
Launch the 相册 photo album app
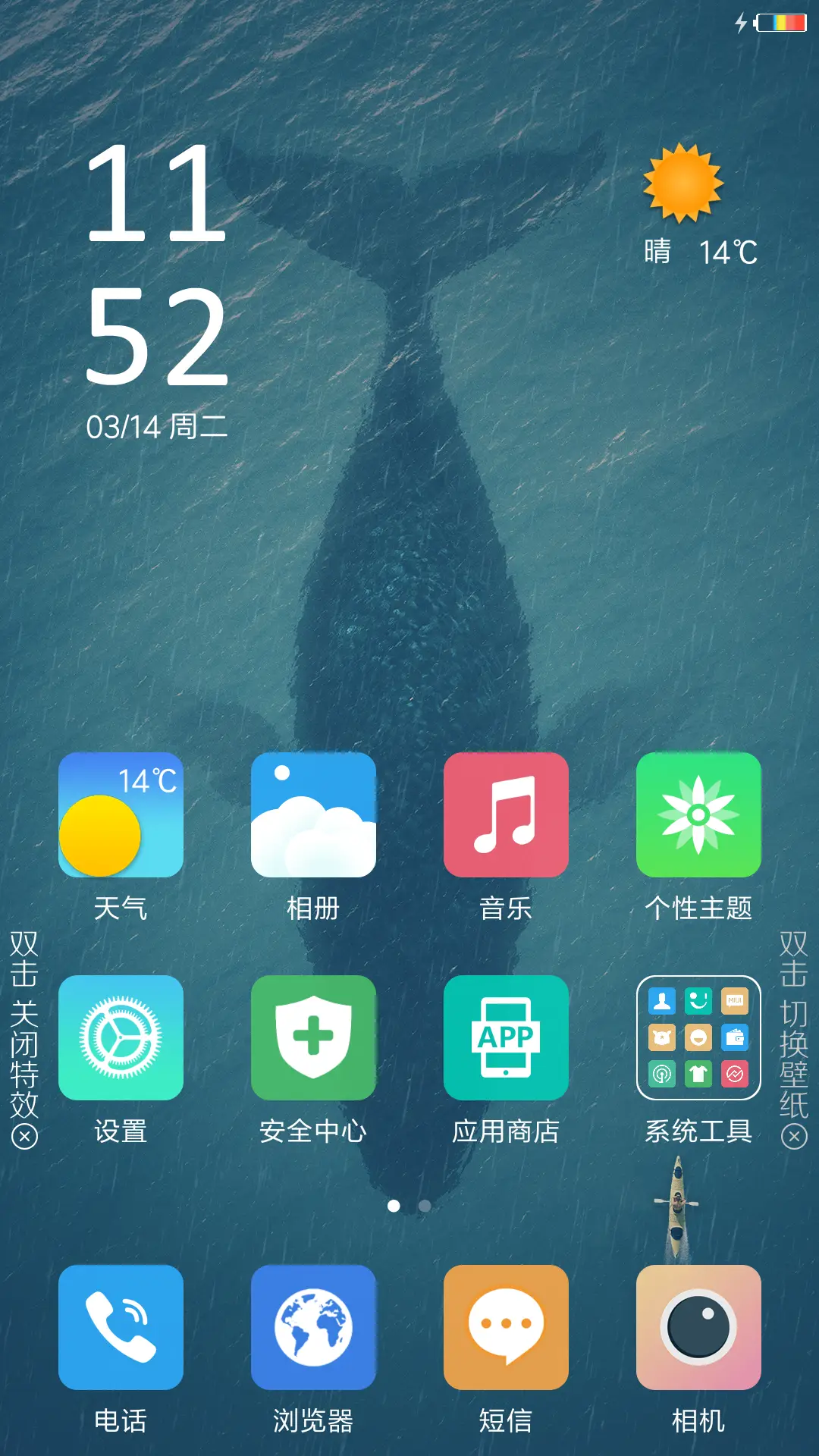pyautogui.click(x=314, y=815)
